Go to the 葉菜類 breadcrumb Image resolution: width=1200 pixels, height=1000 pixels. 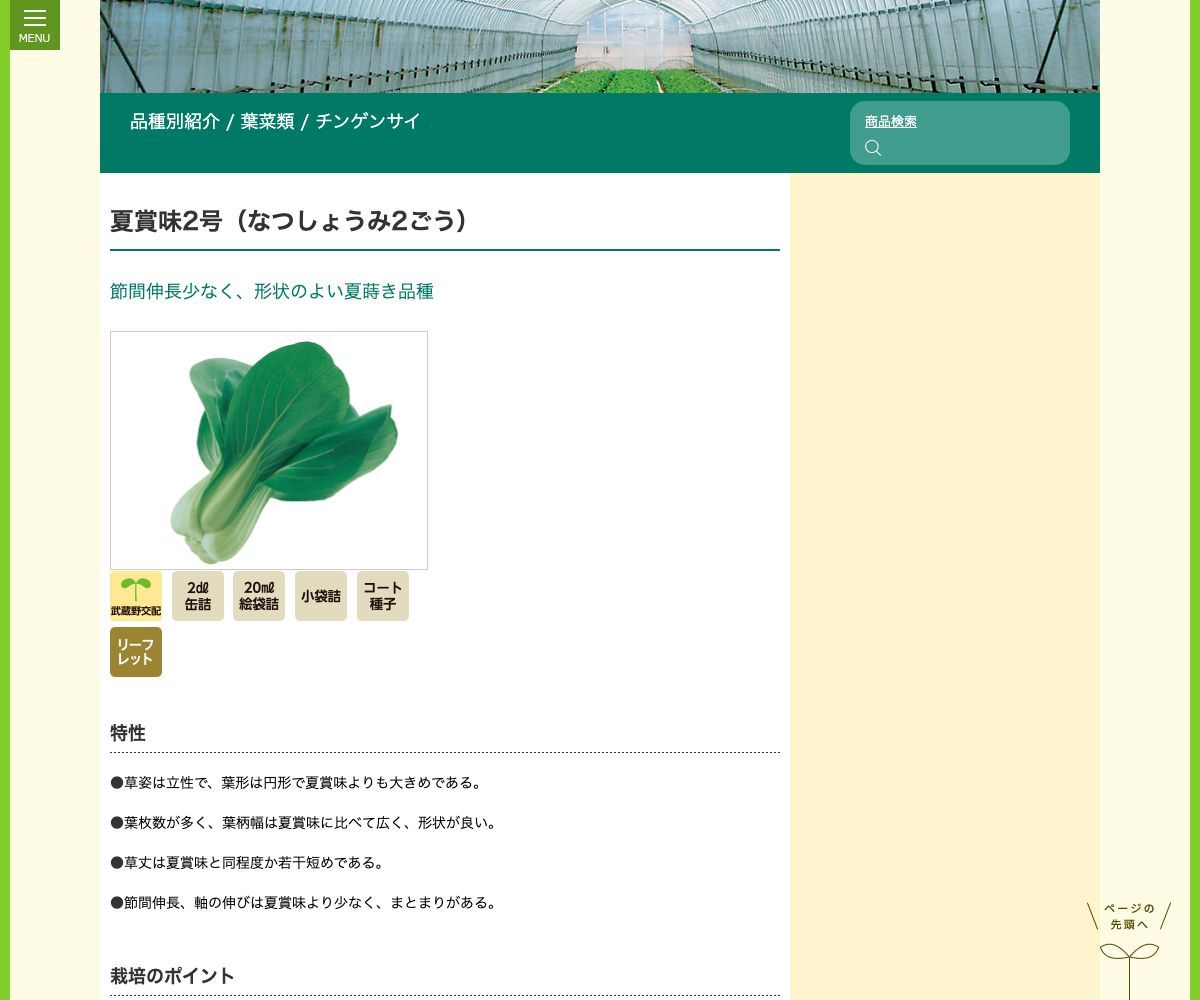coord(267,121)
